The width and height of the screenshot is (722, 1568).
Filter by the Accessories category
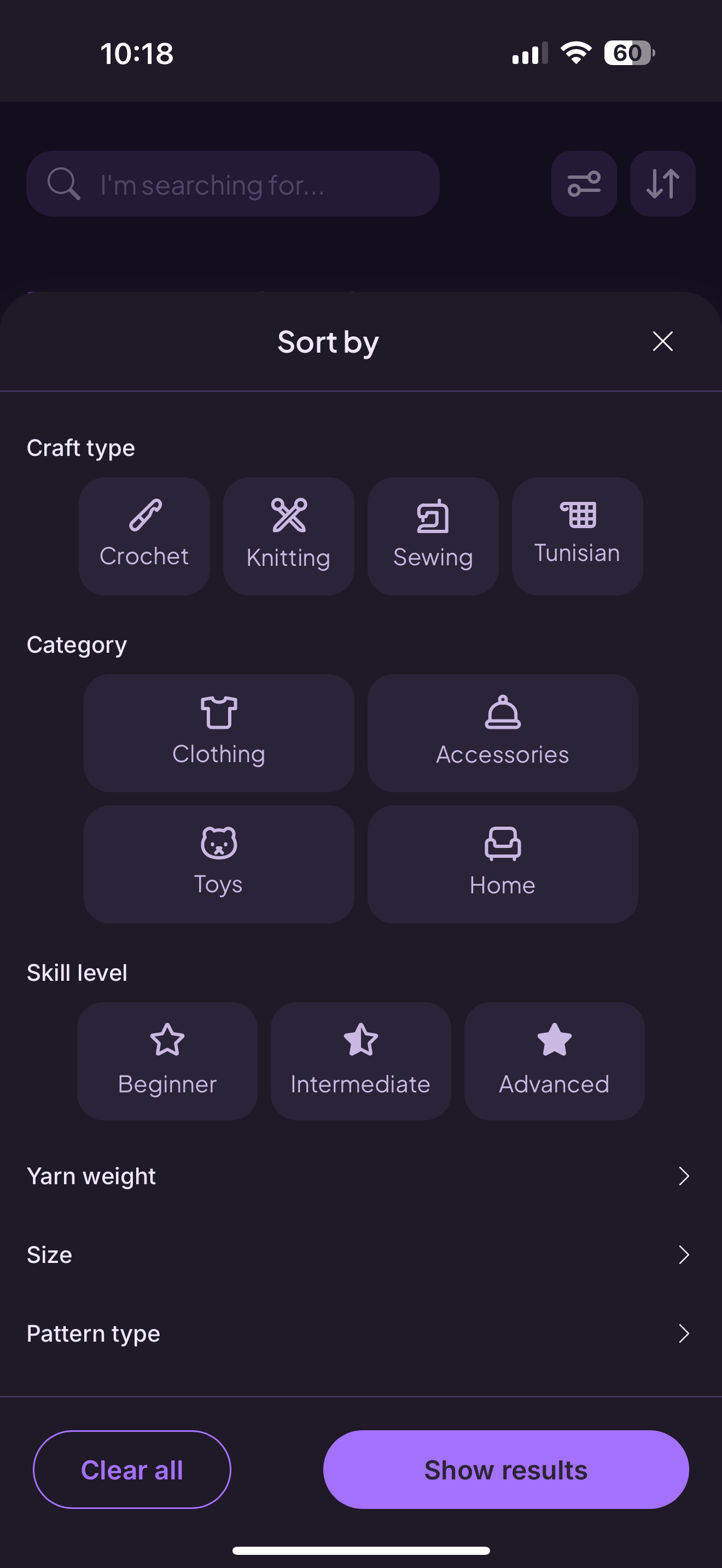[502, 733]
